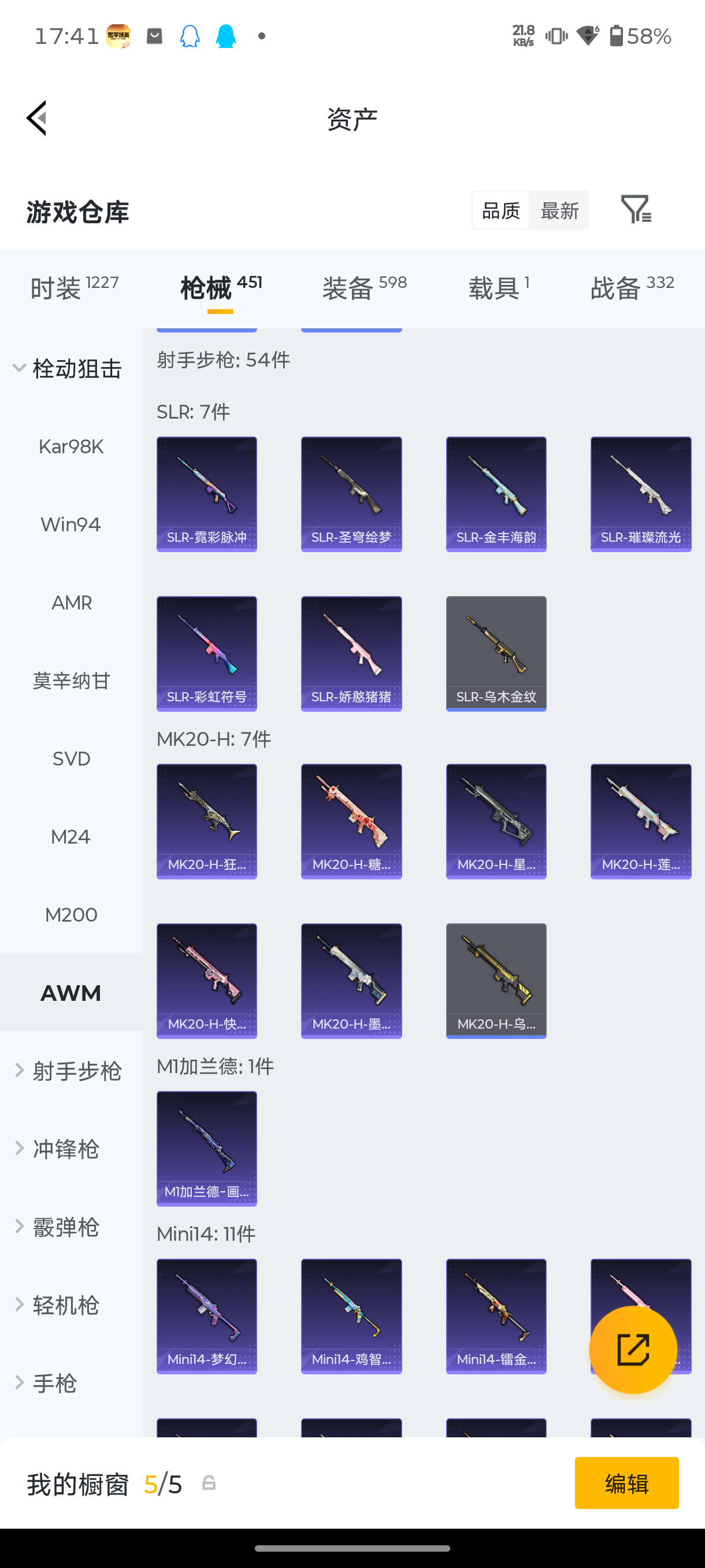Open the SLR-乌木金纹 skin

[x=496, y=654]
